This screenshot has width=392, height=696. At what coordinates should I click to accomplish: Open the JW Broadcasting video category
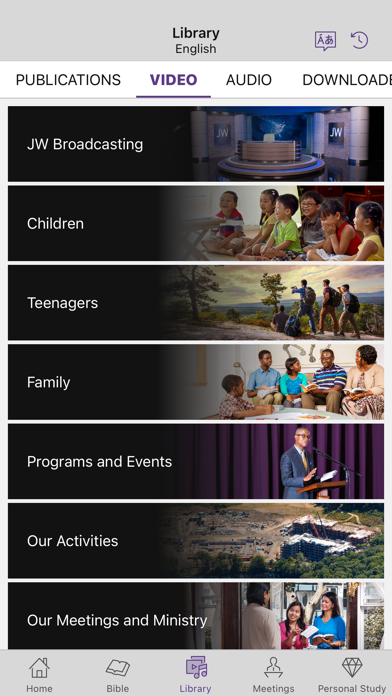coord(196,144)
